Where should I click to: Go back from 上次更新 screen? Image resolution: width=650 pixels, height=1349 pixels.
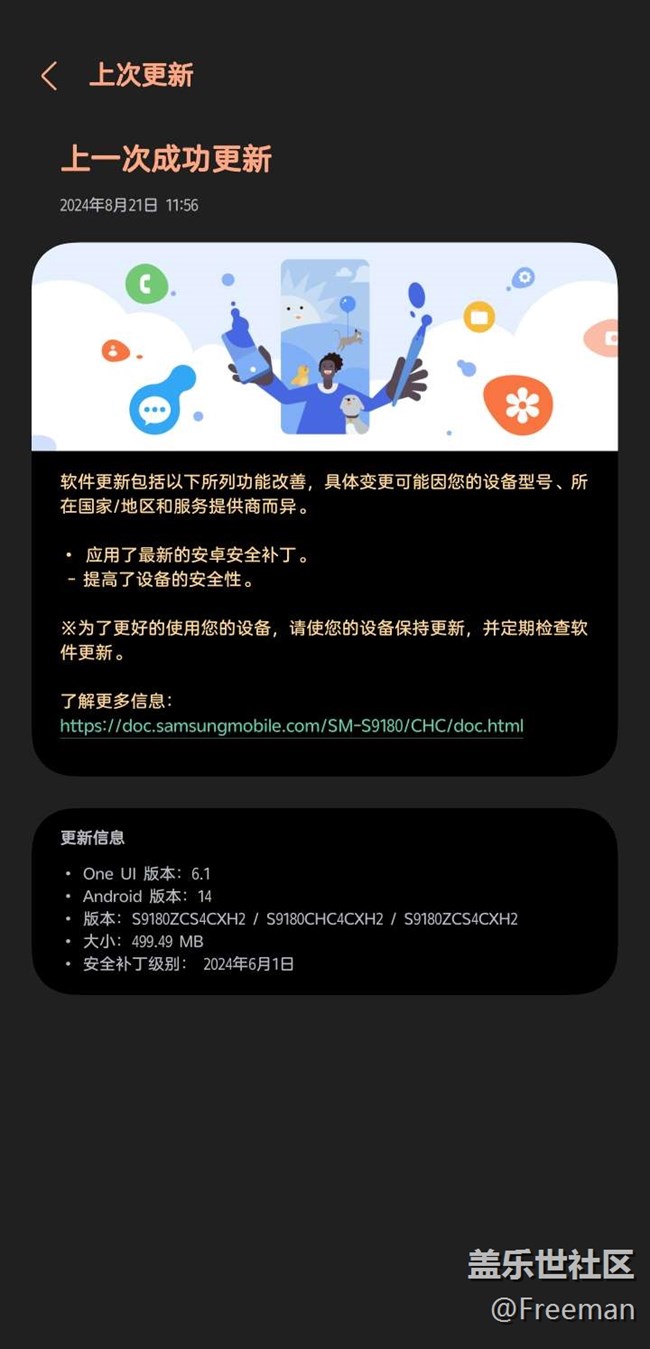(49, 76)
